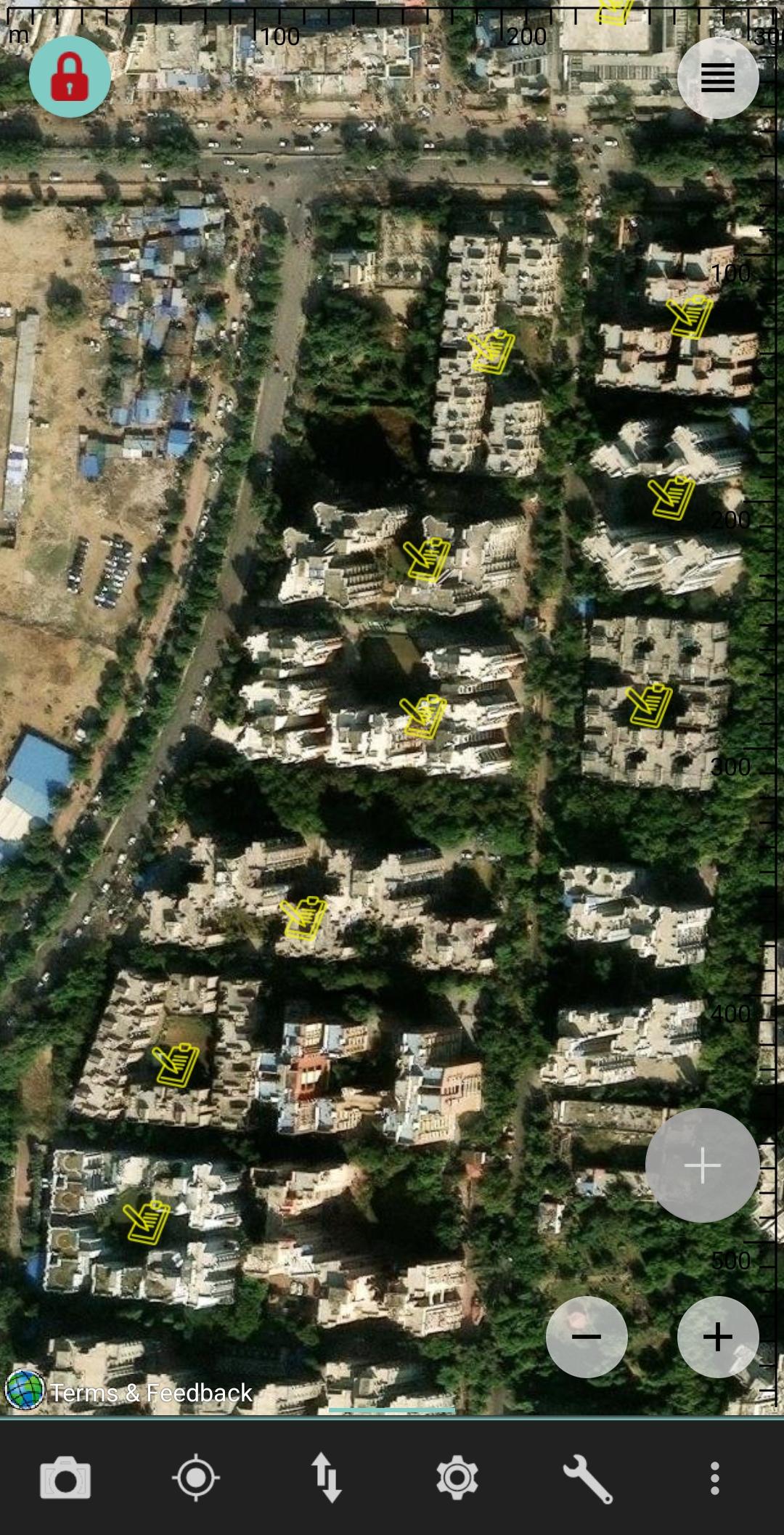Viewport: 784px width, 1535px height.
Task: Open the up-down arrows sync tool
Action: point(327,1478)
